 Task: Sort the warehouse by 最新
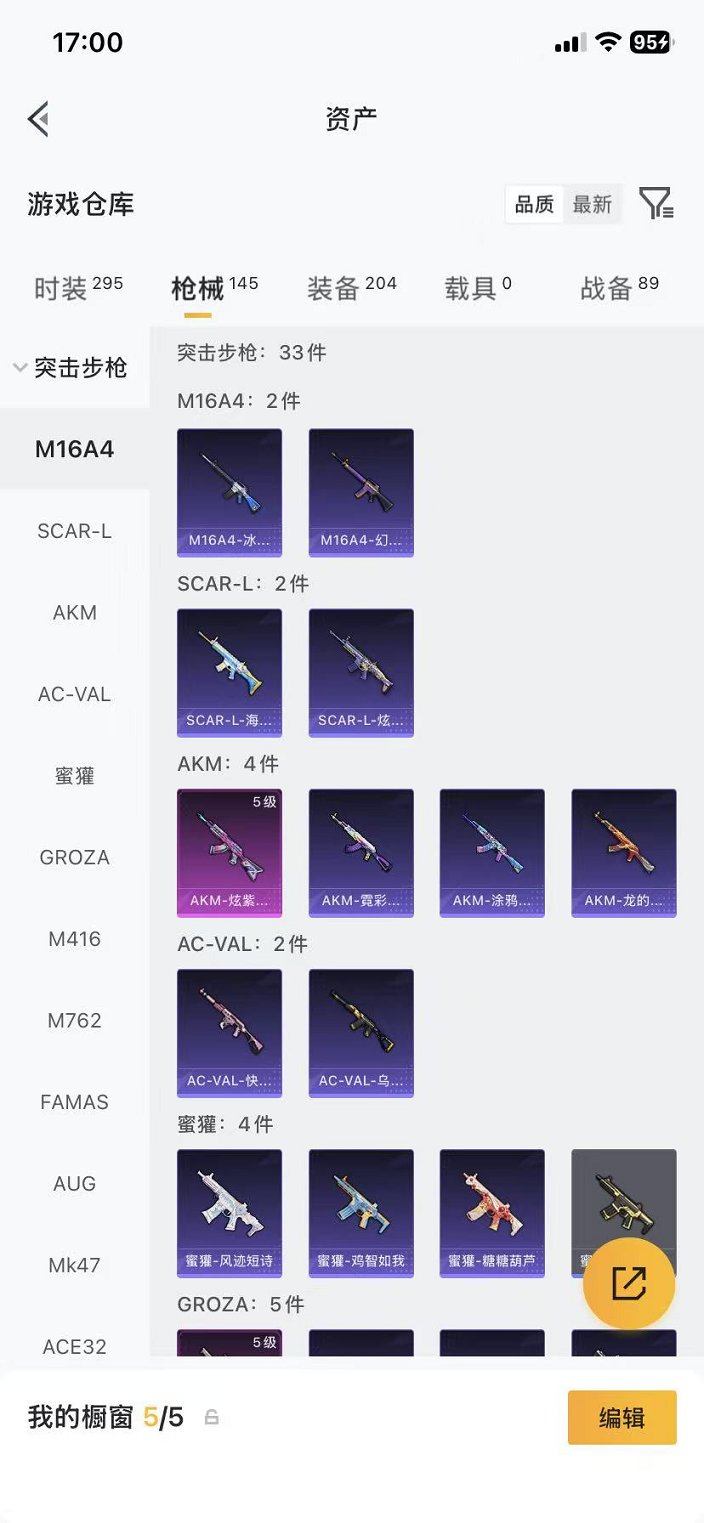point(592,204)
